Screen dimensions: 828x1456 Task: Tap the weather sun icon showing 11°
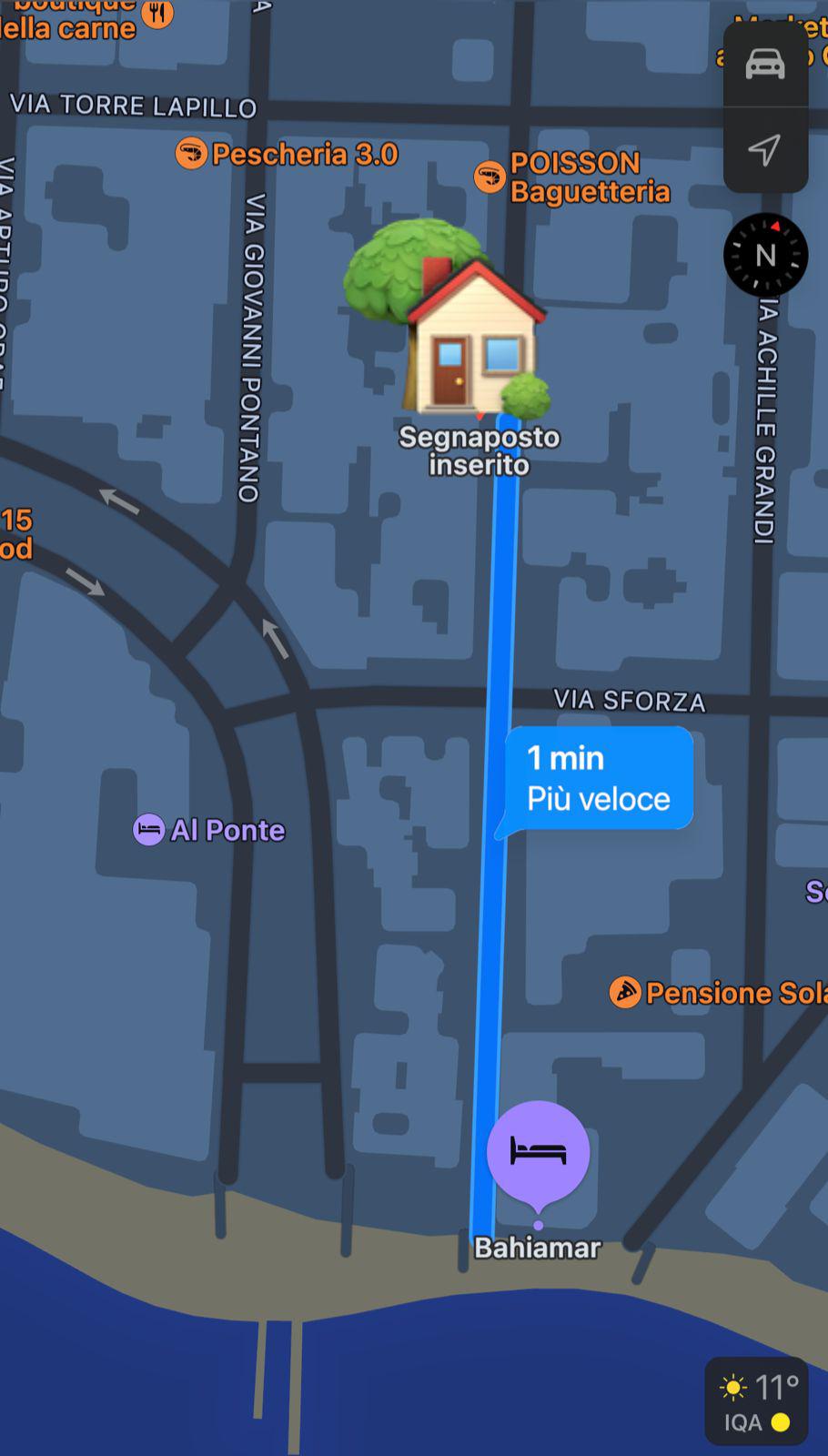pos(732,1386)
